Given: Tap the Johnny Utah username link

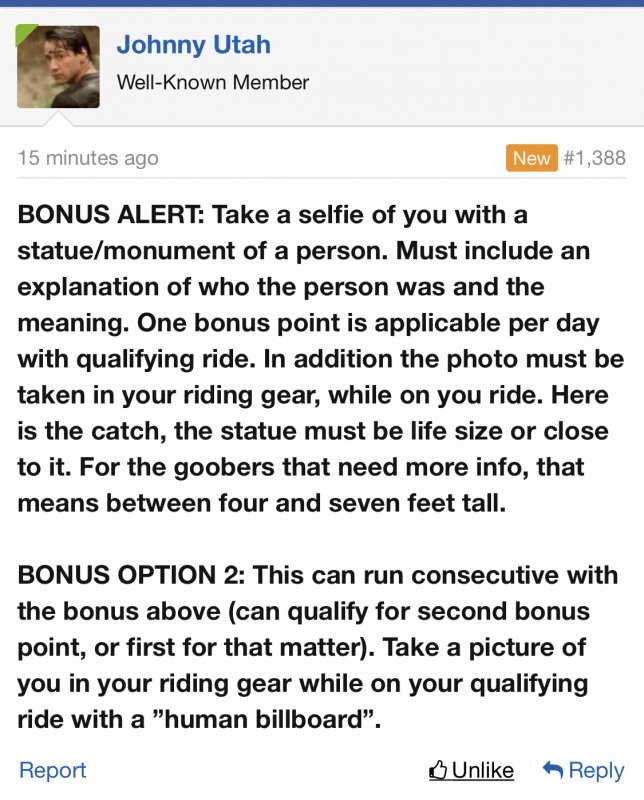Looking at the screenshot, I should 193,45.
